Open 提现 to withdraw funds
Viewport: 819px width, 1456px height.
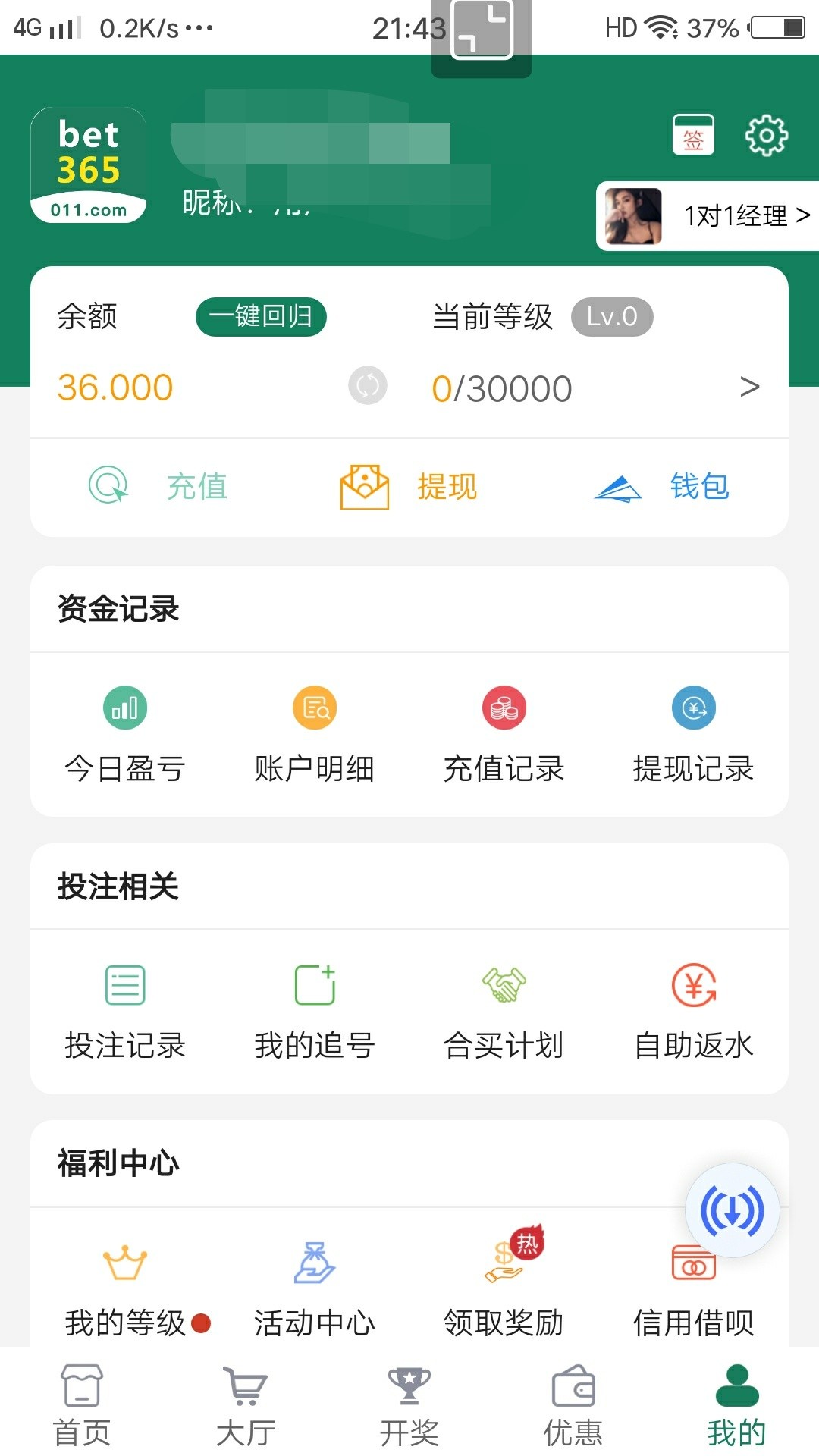(409, 486)
